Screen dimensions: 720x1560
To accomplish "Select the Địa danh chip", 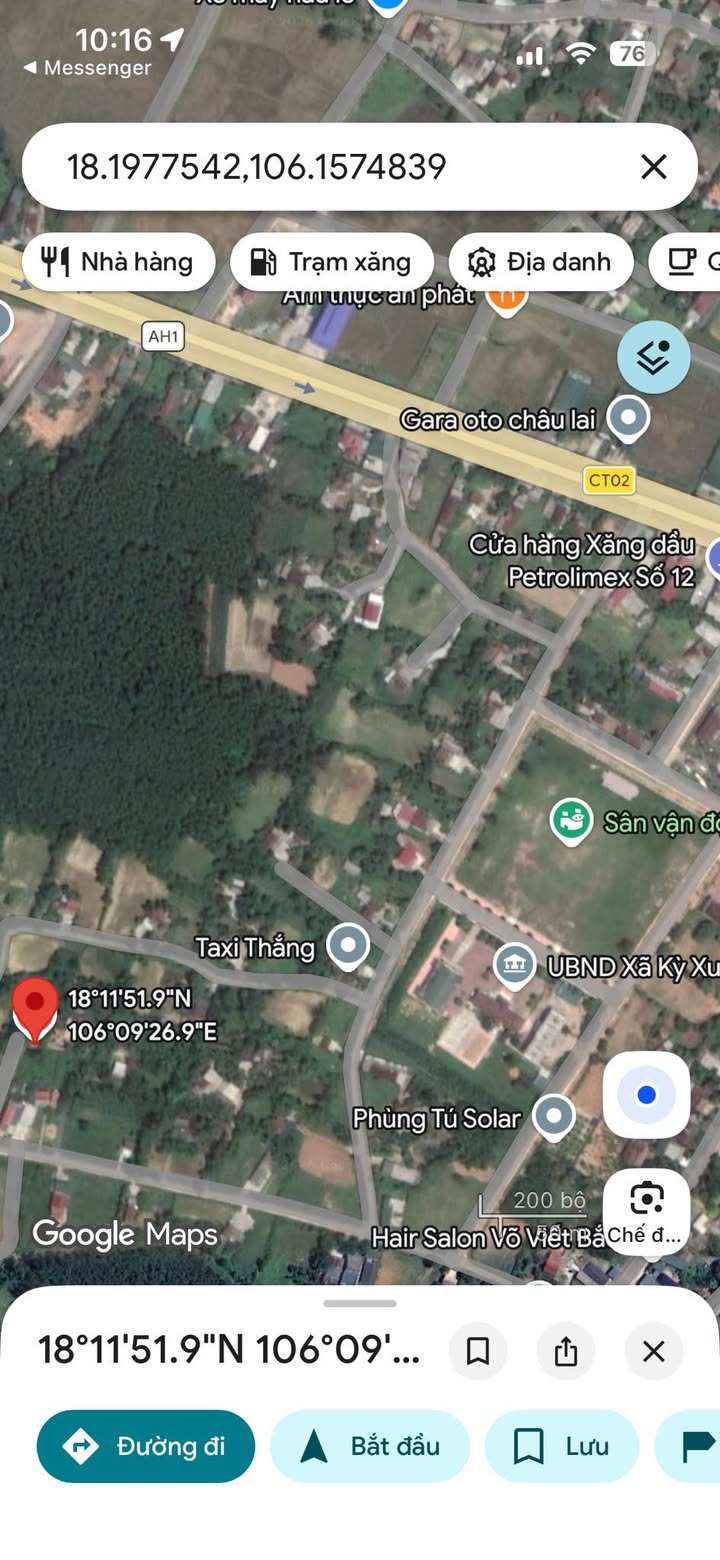I will pyautogui.click(x=540, y=262).
